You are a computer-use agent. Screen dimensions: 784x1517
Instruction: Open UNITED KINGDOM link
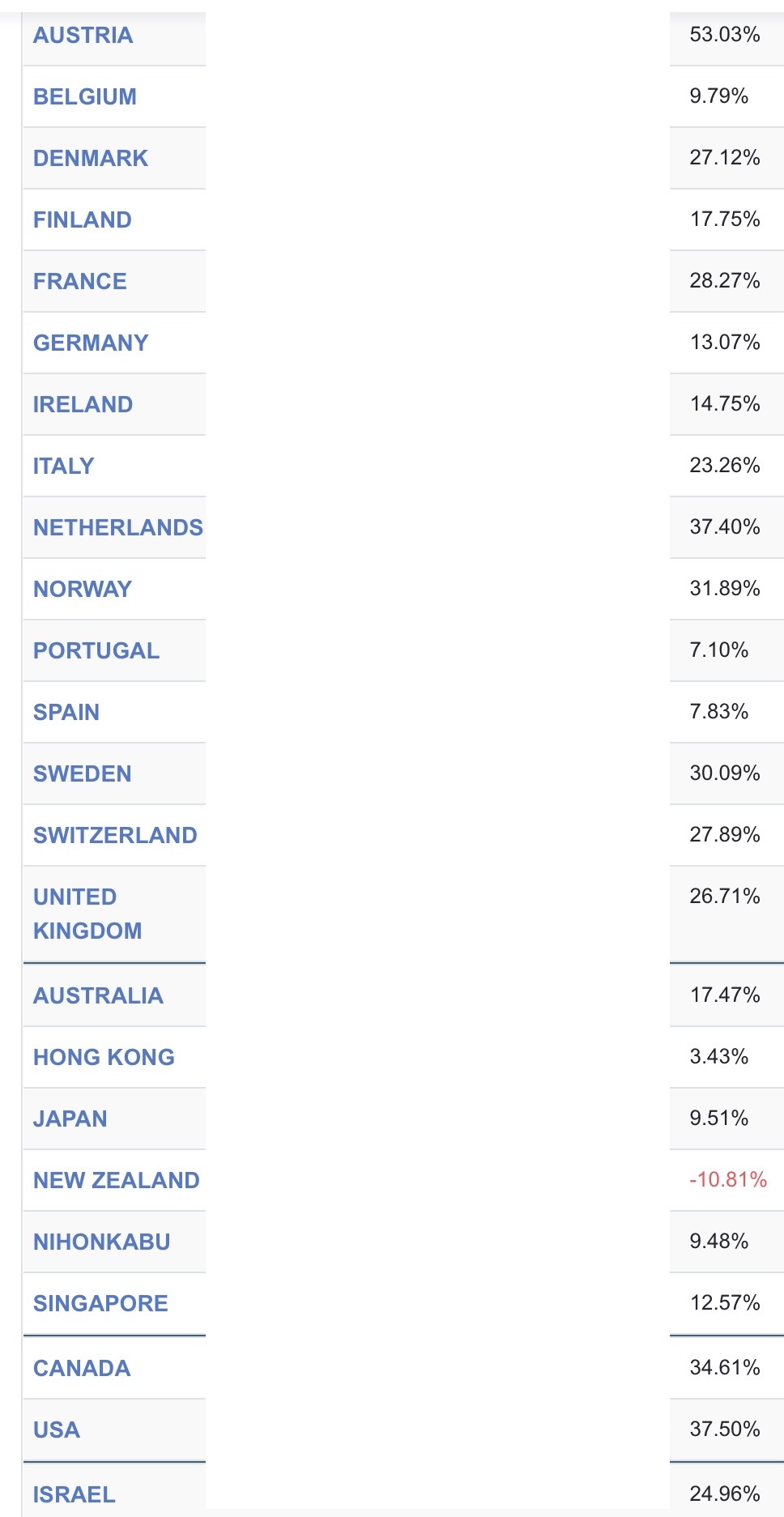[87, 914]
